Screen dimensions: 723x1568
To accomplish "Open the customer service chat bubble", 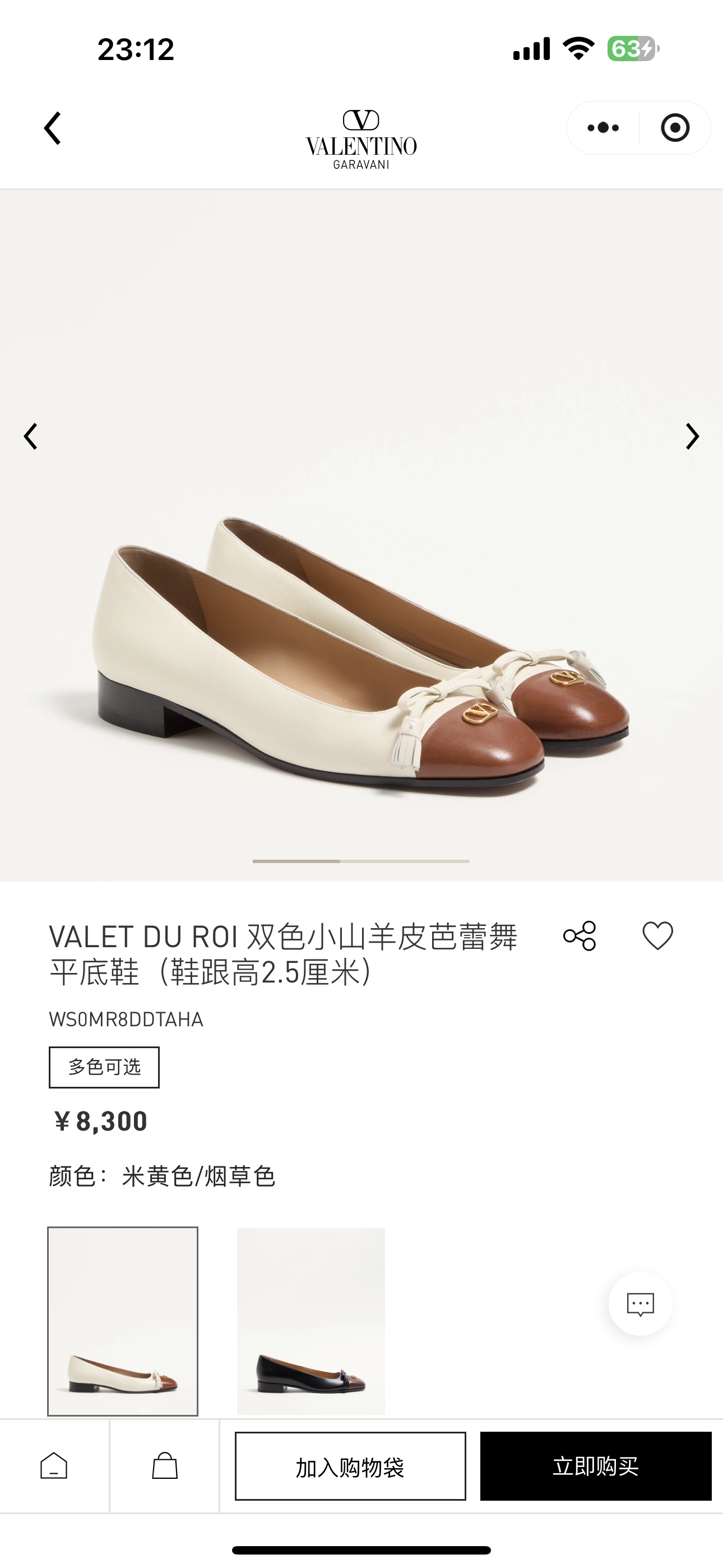I will pyautogui.click(x=640, y=1304).
